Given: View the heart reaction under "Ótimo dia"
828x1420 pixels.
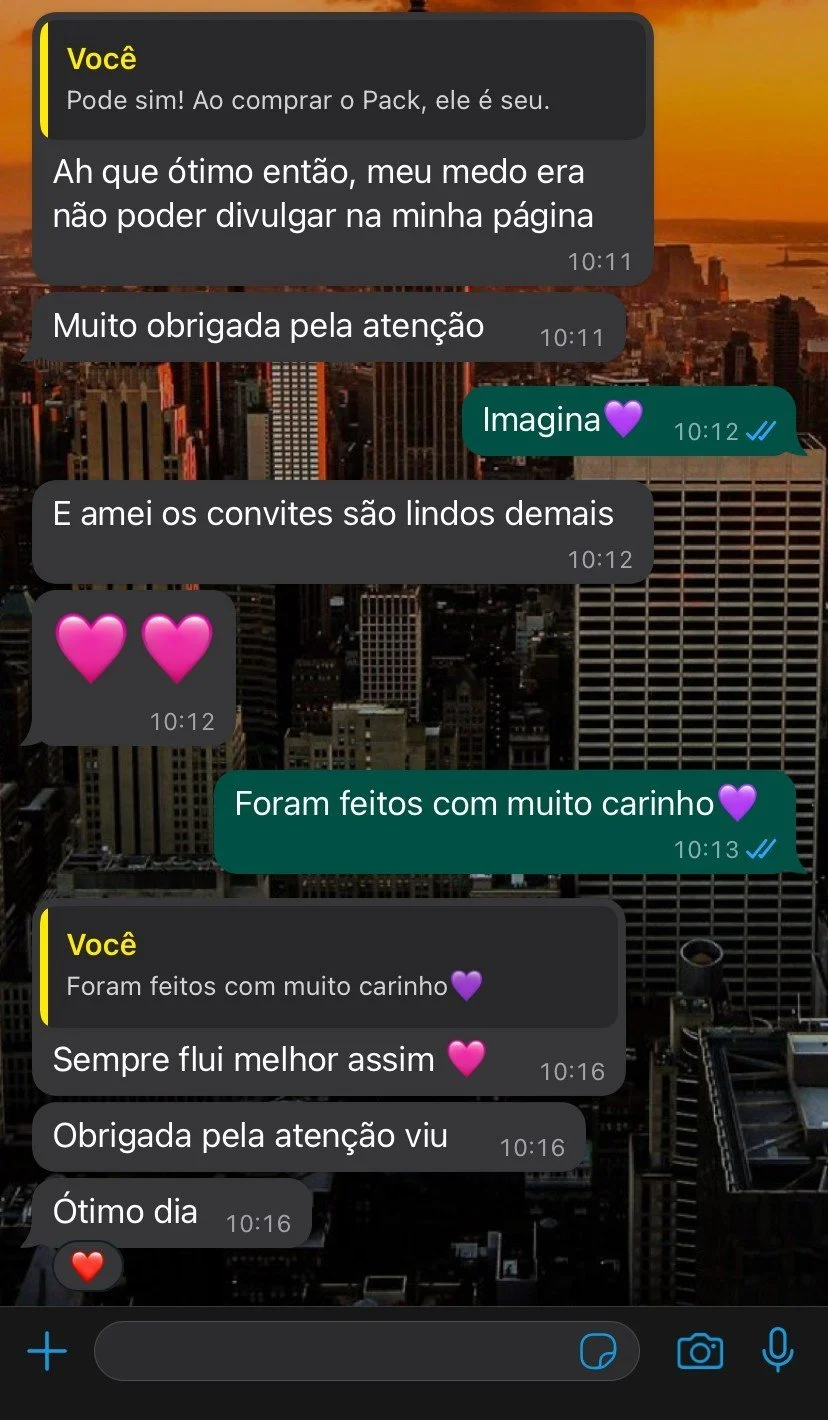Looking at the screenshot, I should coord(88,1266).
